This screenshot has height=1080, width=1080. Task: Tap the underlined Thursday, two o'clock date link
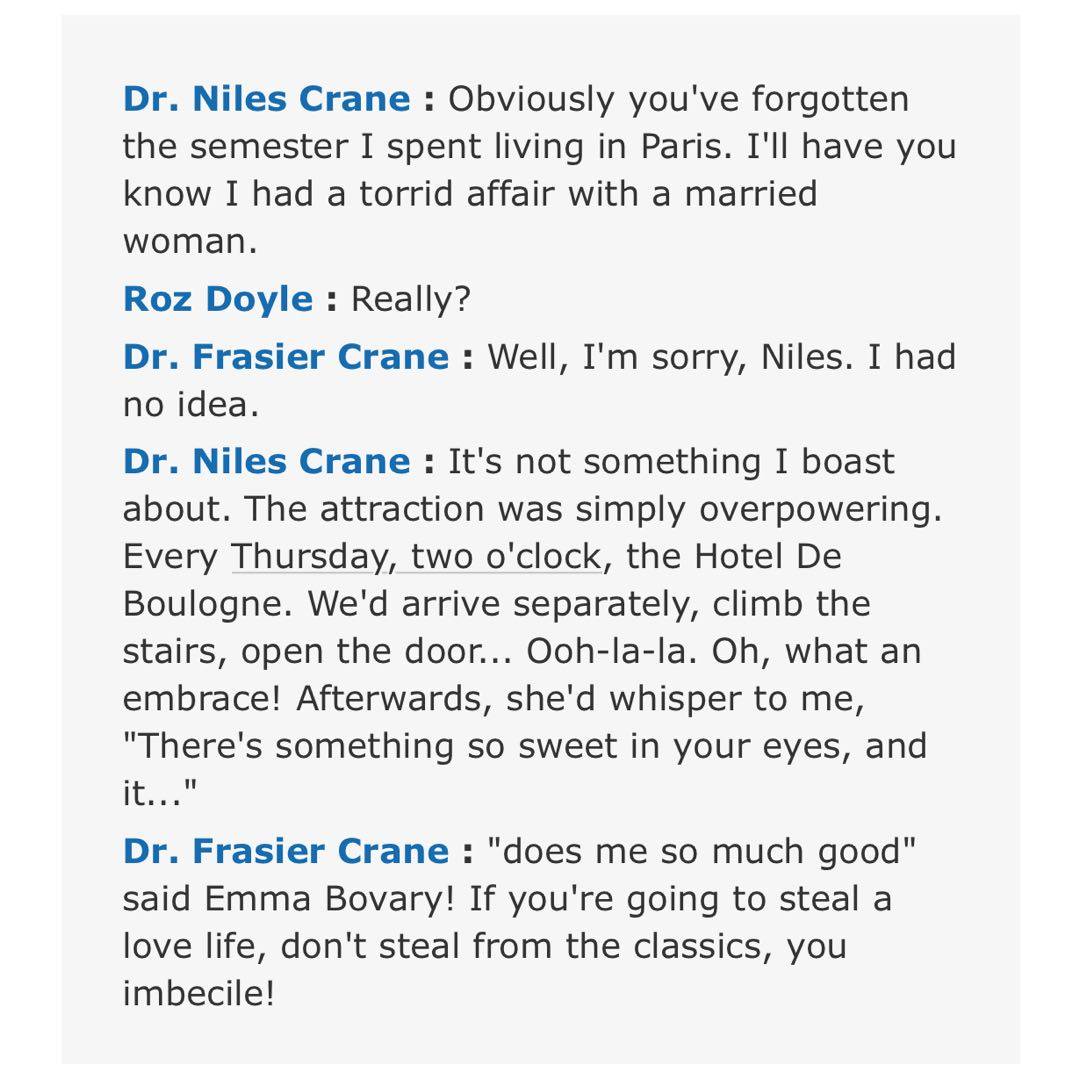pos(416,557)
